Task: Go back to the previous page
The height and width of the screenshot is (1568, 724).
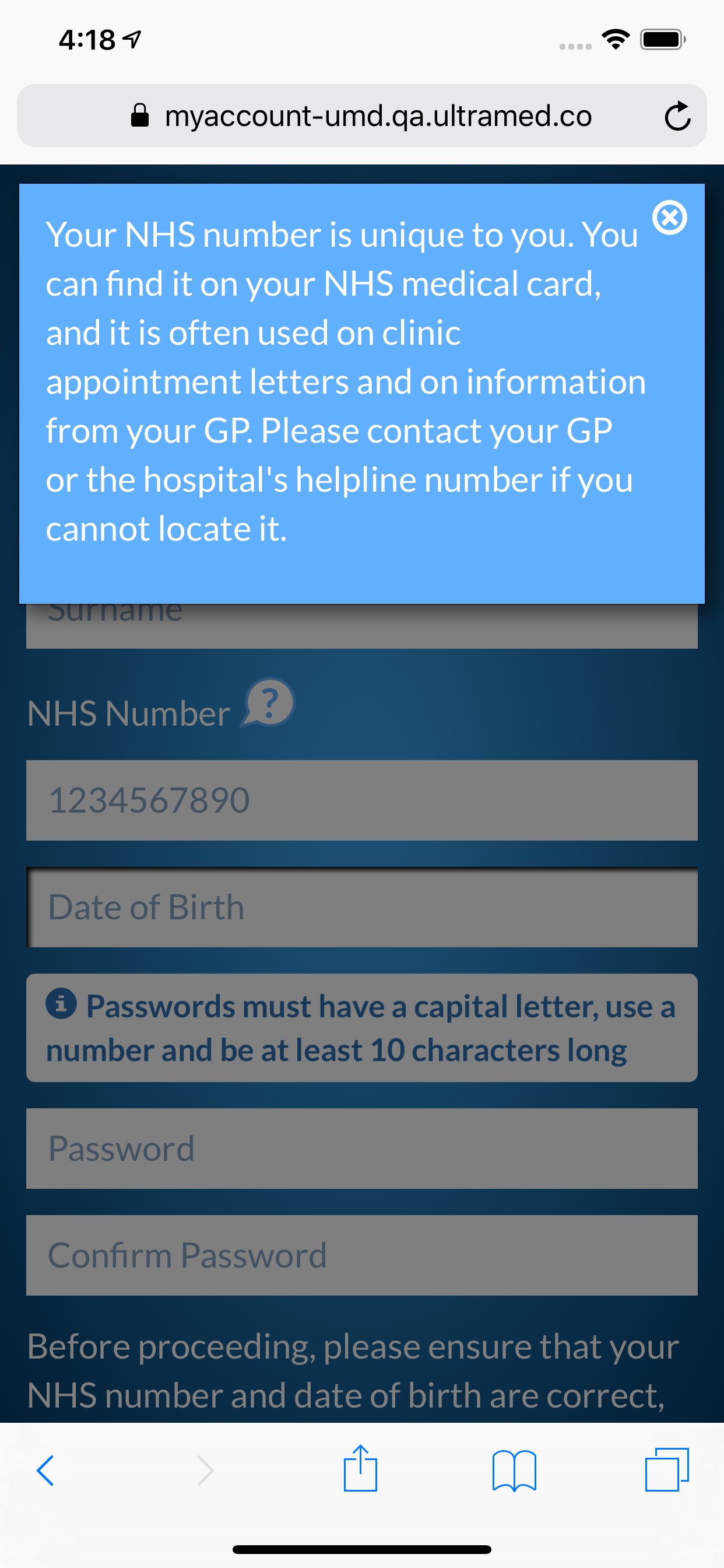Action: 45,1471
